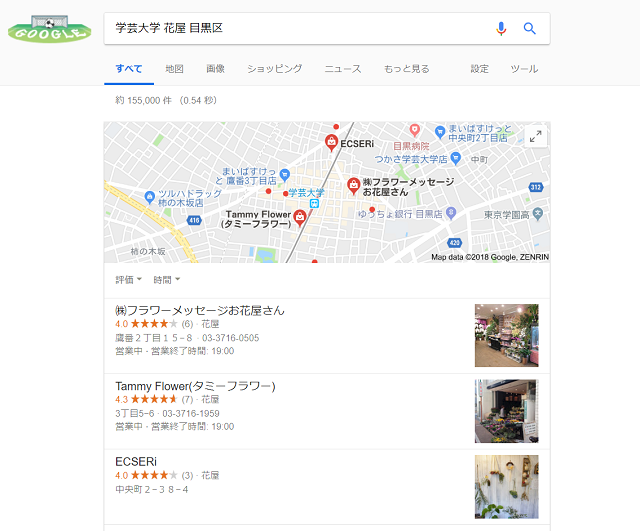The height and width of the screenshot is (531, 640).
Task: Tap the ECSERi pin on the map
Action: tap(331, 142)
